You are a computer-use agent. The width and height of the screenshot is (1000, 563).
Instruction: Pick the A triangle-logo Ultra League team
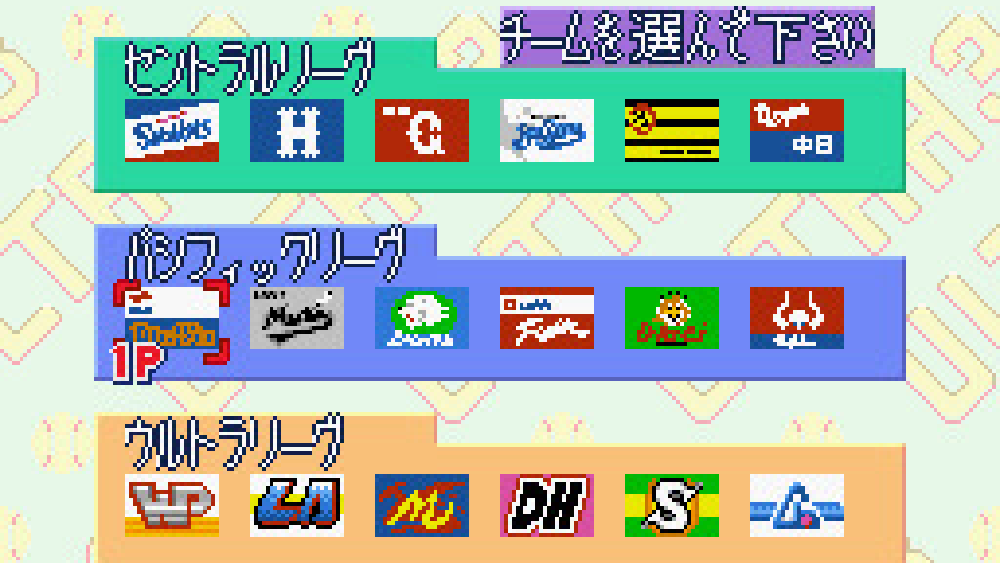797,505
